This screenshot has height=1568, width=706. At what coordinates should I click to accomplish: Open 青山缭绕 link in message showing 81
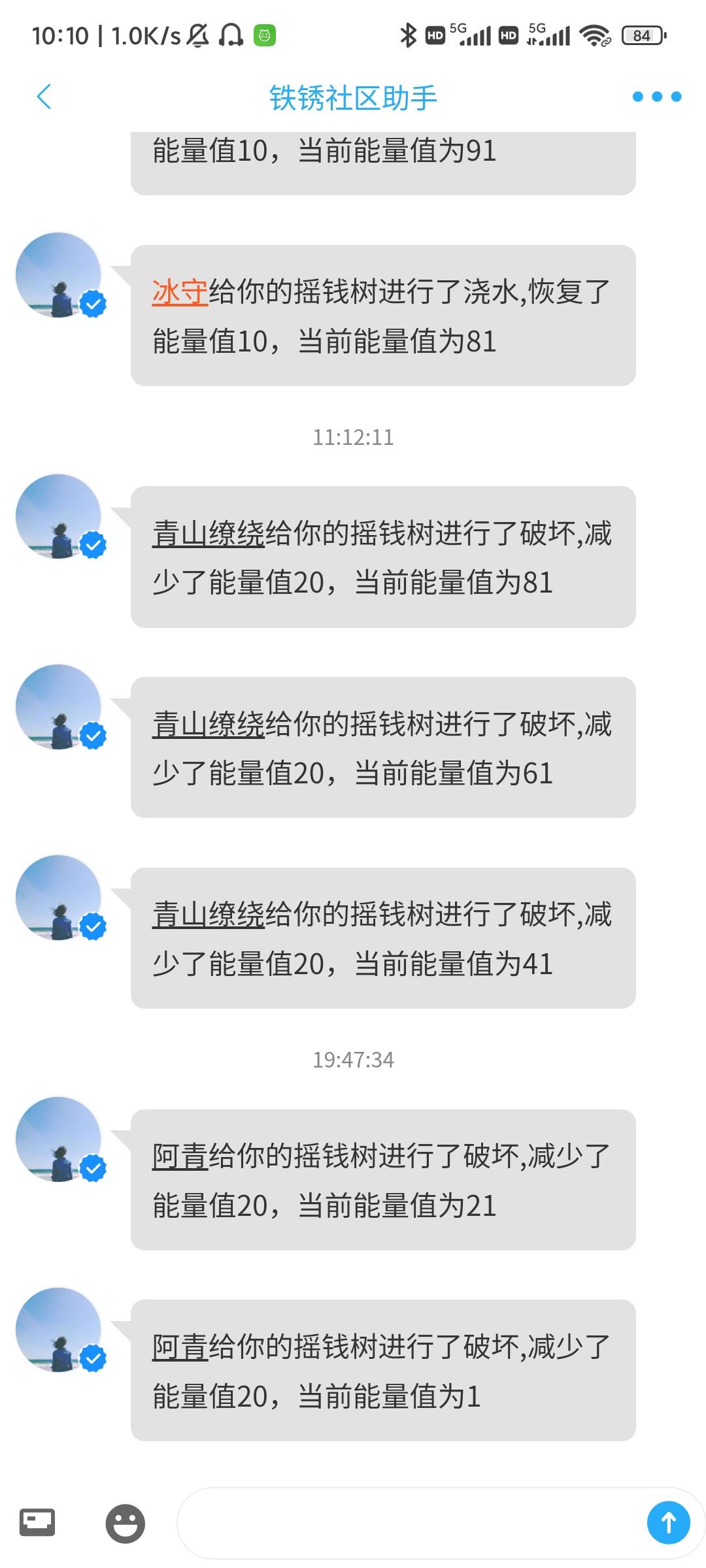click(208, 534)
